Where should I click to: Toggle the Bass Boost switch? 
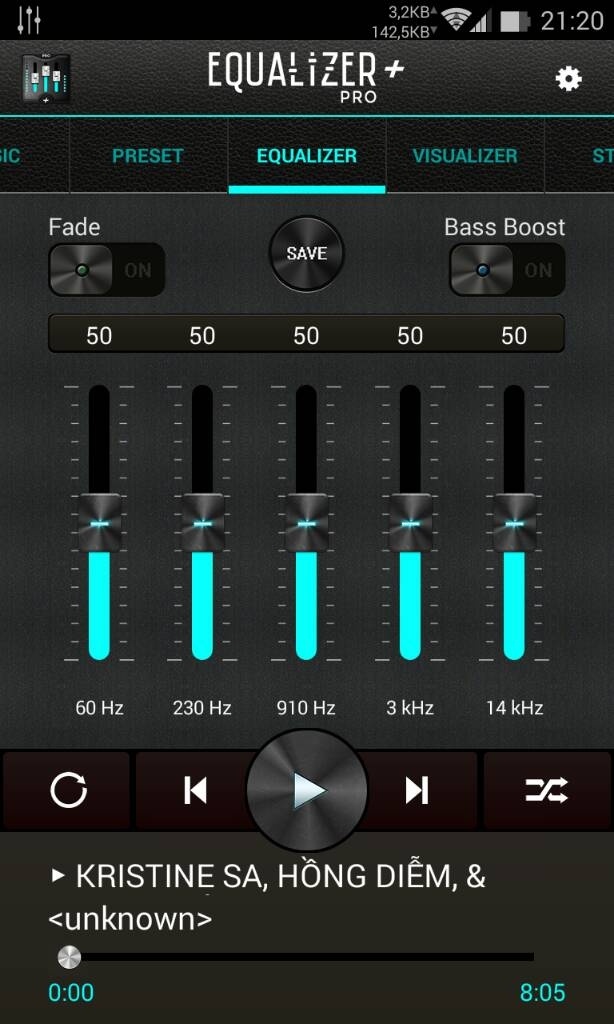[506, 270]
